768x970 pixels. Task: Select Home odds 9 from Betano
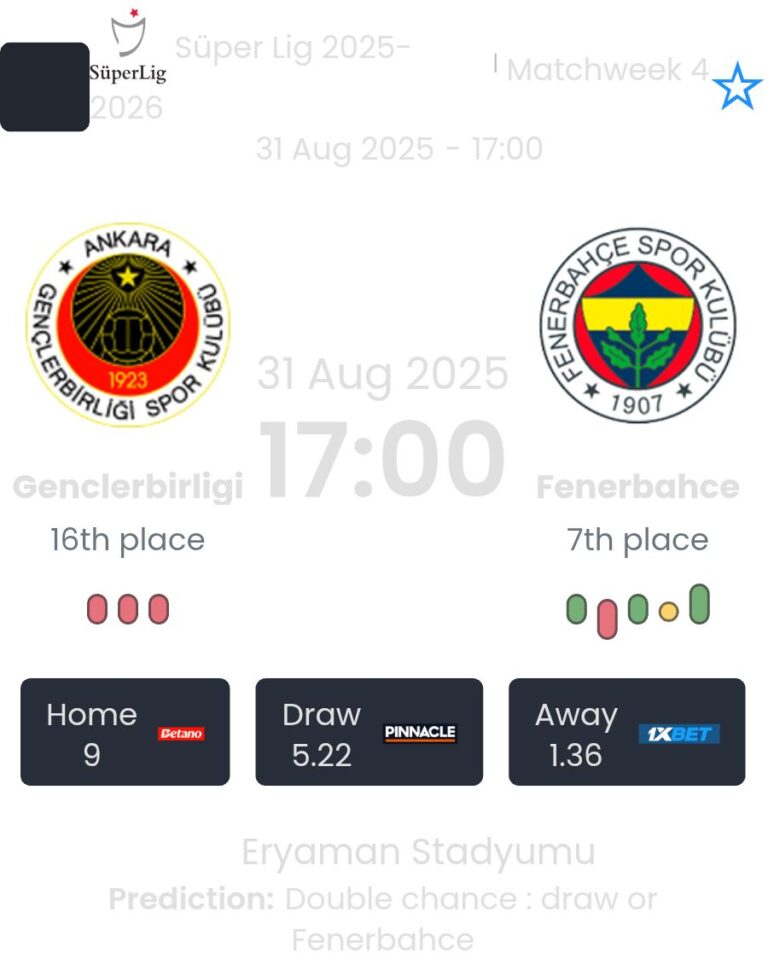[125, 732]
